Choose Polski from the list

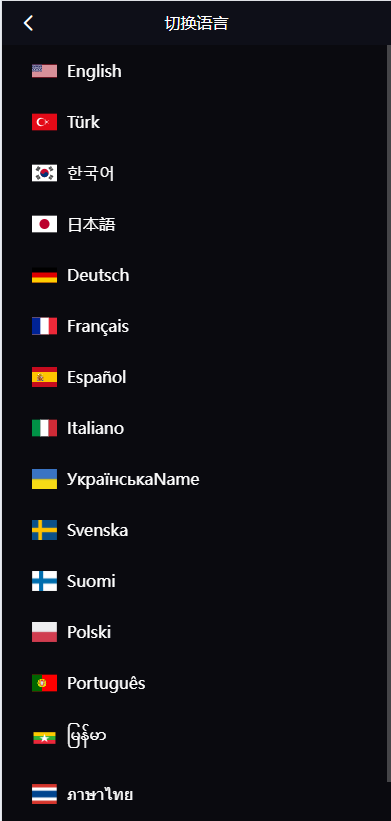click(195, 632)
